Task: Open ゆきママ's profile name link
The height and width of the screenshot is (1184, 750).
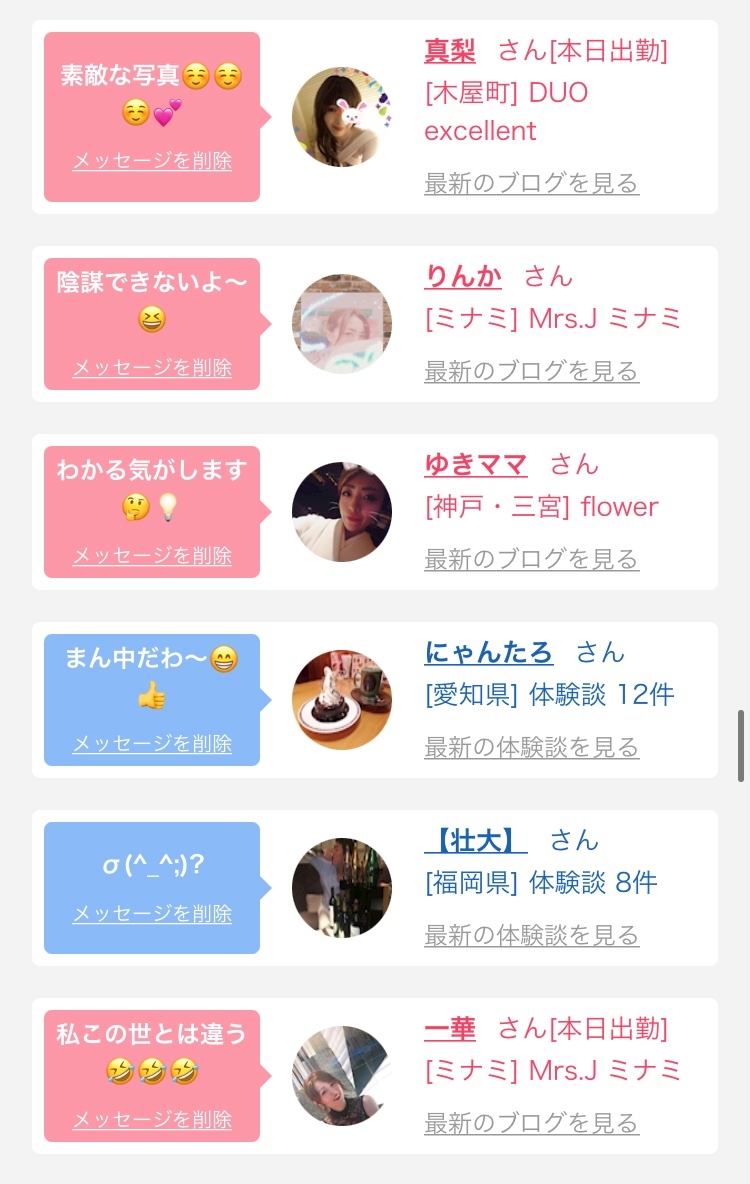Action: point(475,464)
